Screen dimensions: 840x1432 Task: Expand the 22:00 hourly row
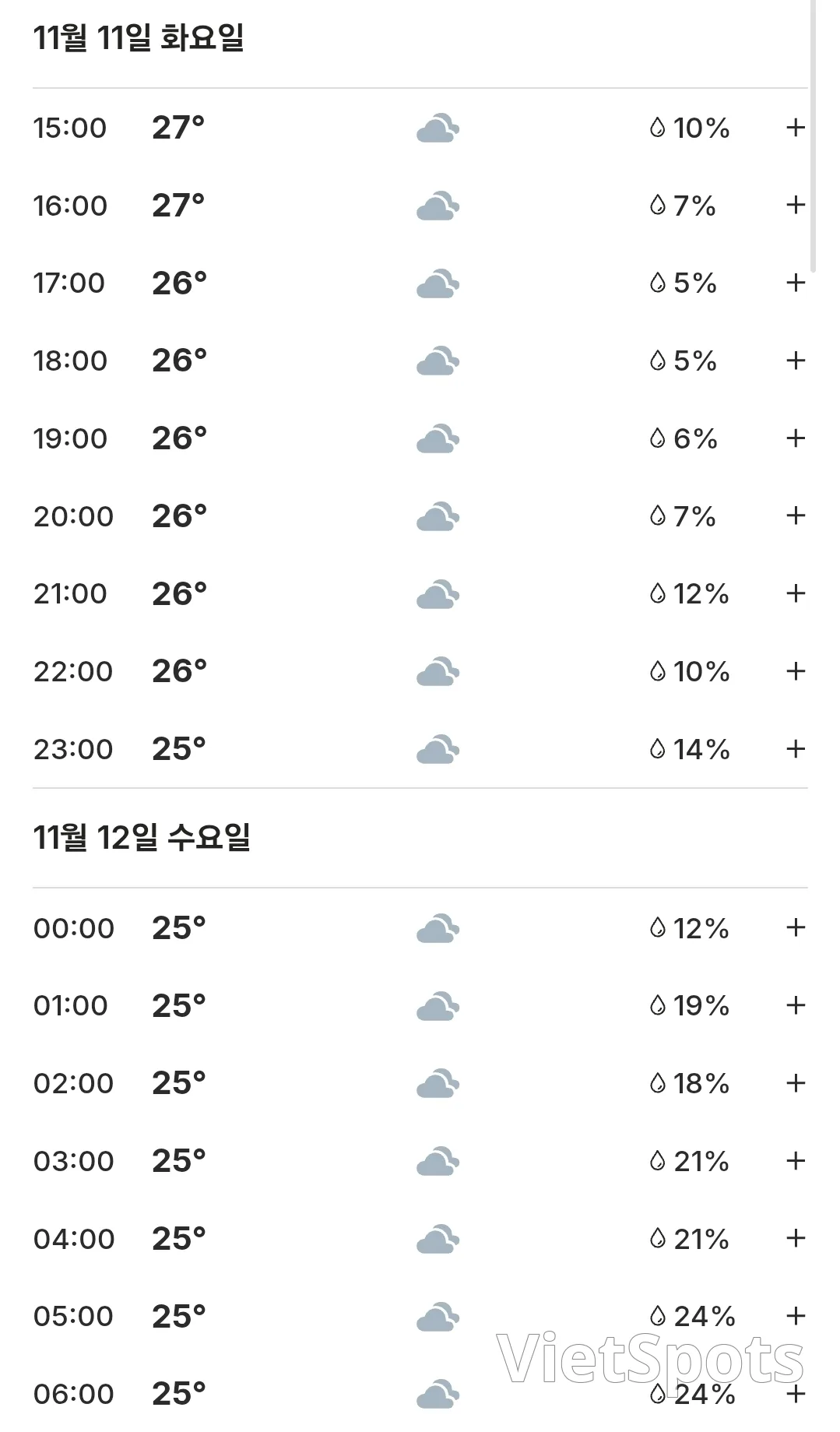[795, 671]
